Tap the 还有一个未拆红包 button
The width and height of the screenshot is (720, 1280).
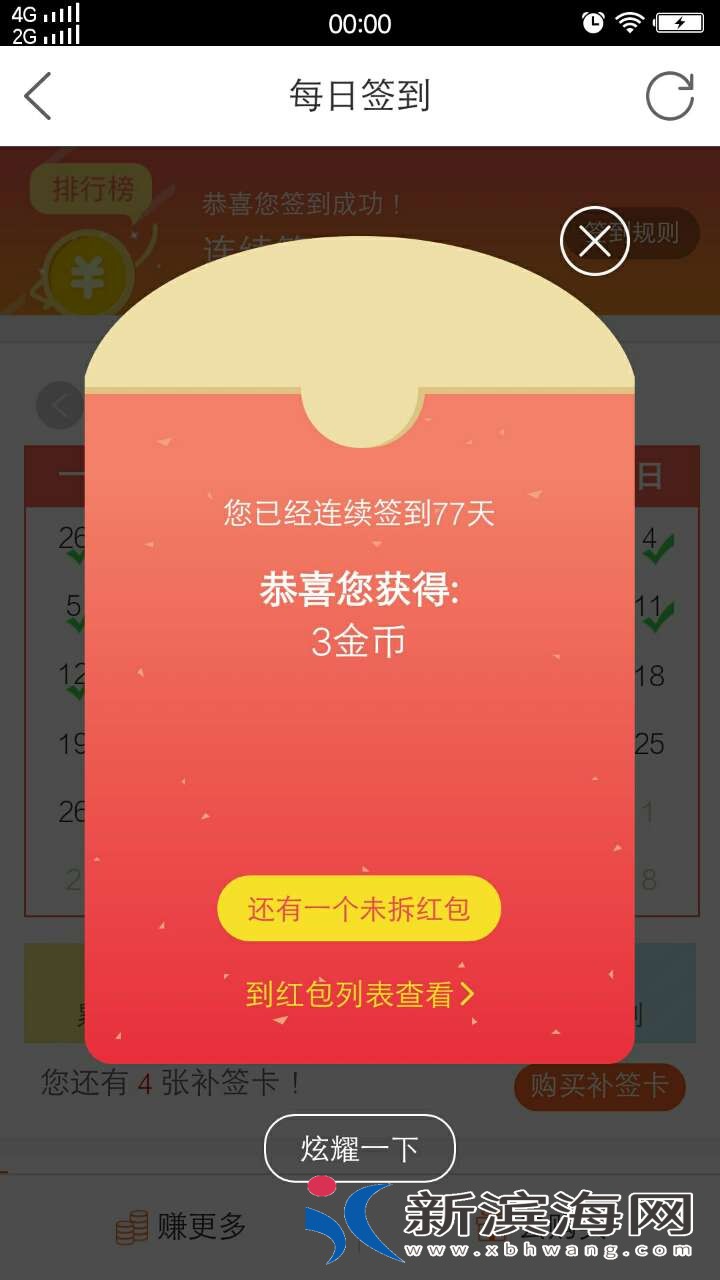click(x=359, y=909)
